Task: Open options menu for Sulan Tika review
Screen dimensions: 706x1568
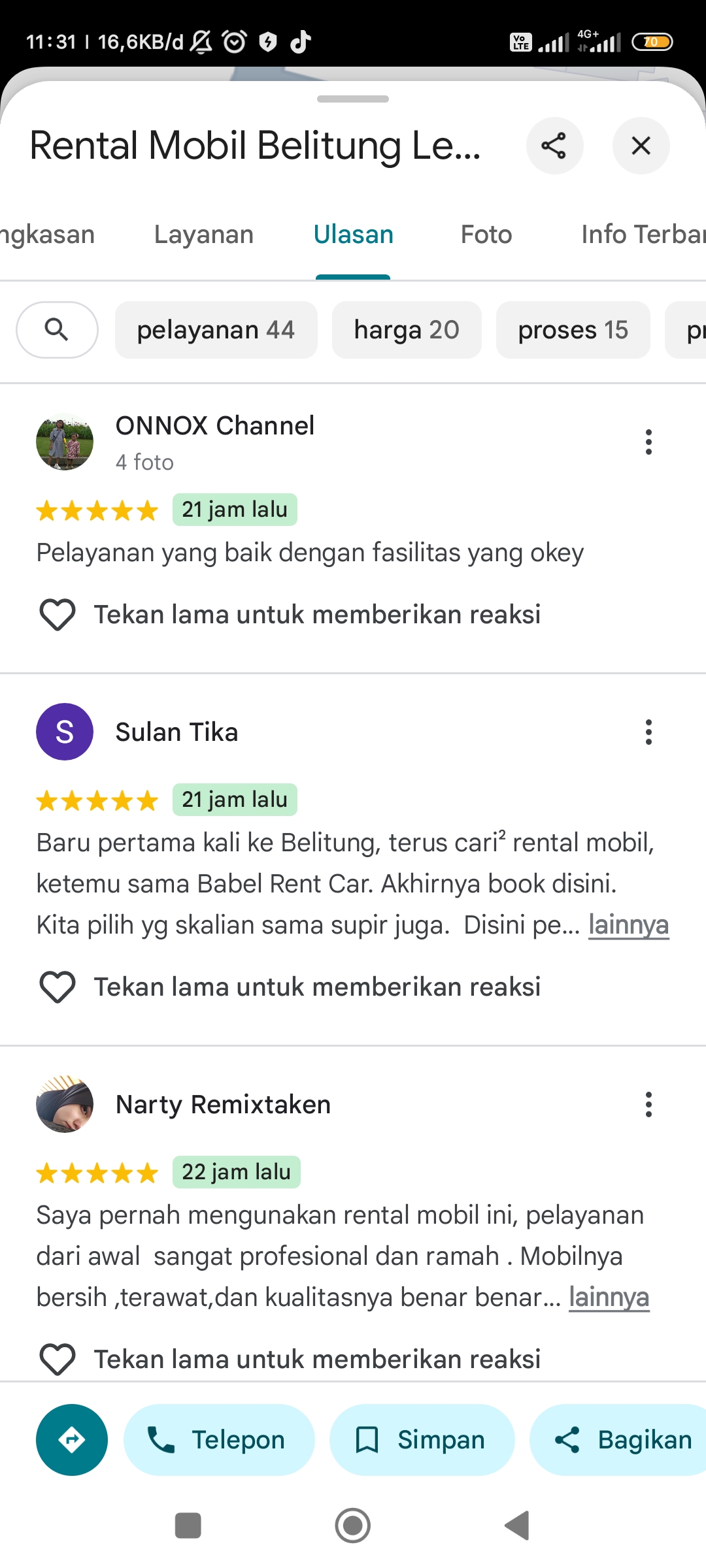Action: click(x=648, y=732)
